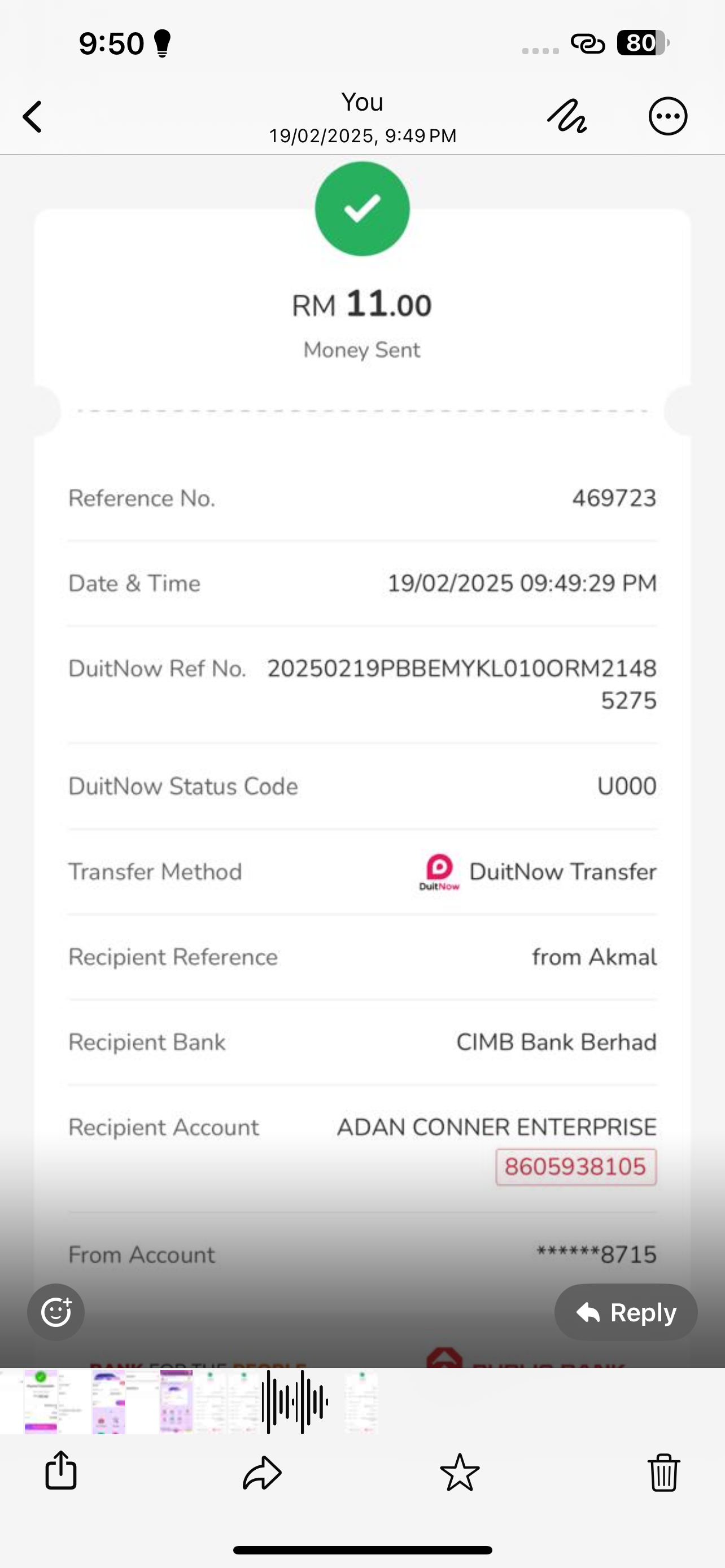The image size is (725, 1568).
Task: Reply to this image message
Action: [x=626, y=1312]
